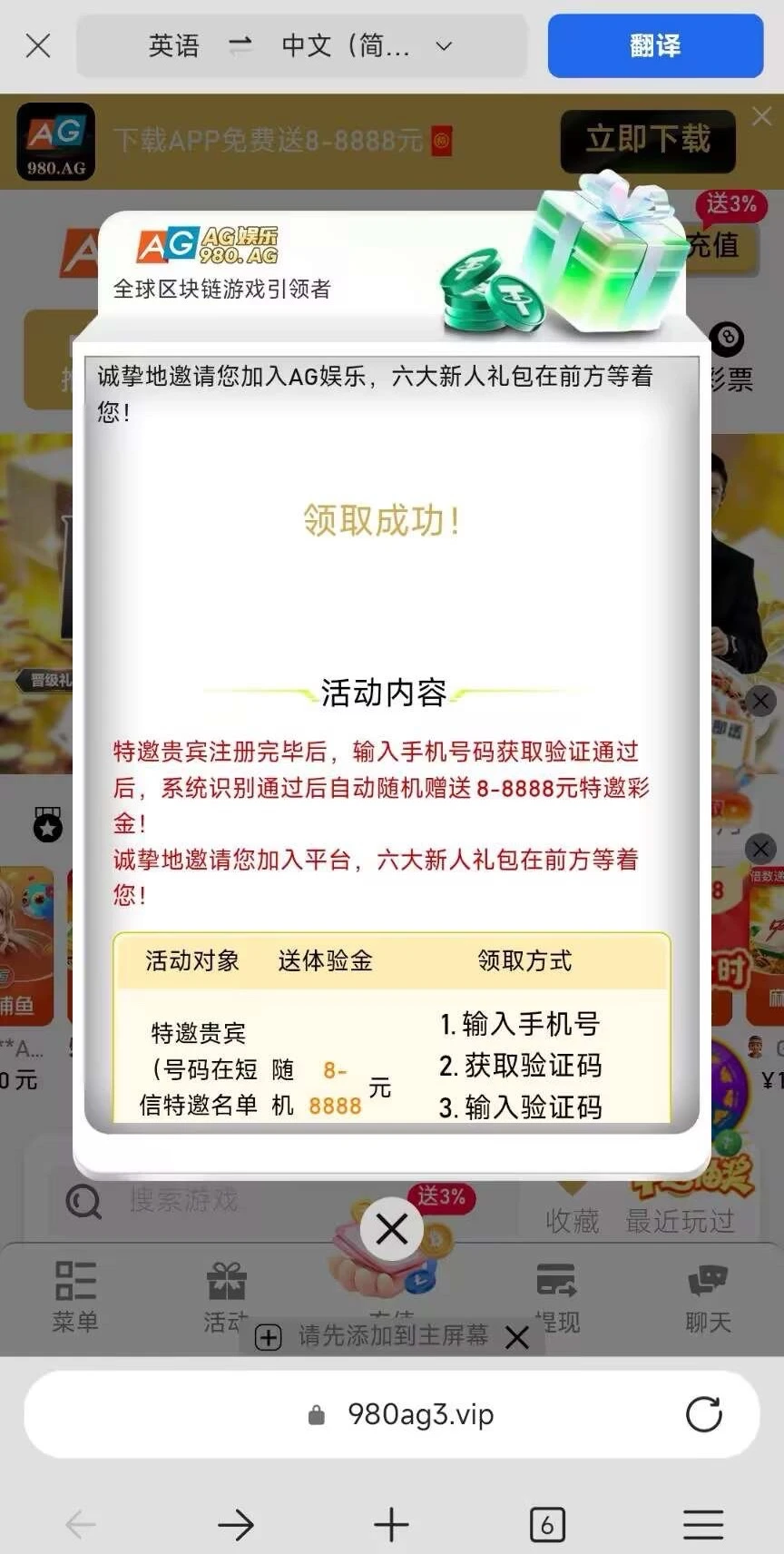Switch to the 聊天 tab
The height and width of the screenshot is (1554, 784).
coord(708,1296)
